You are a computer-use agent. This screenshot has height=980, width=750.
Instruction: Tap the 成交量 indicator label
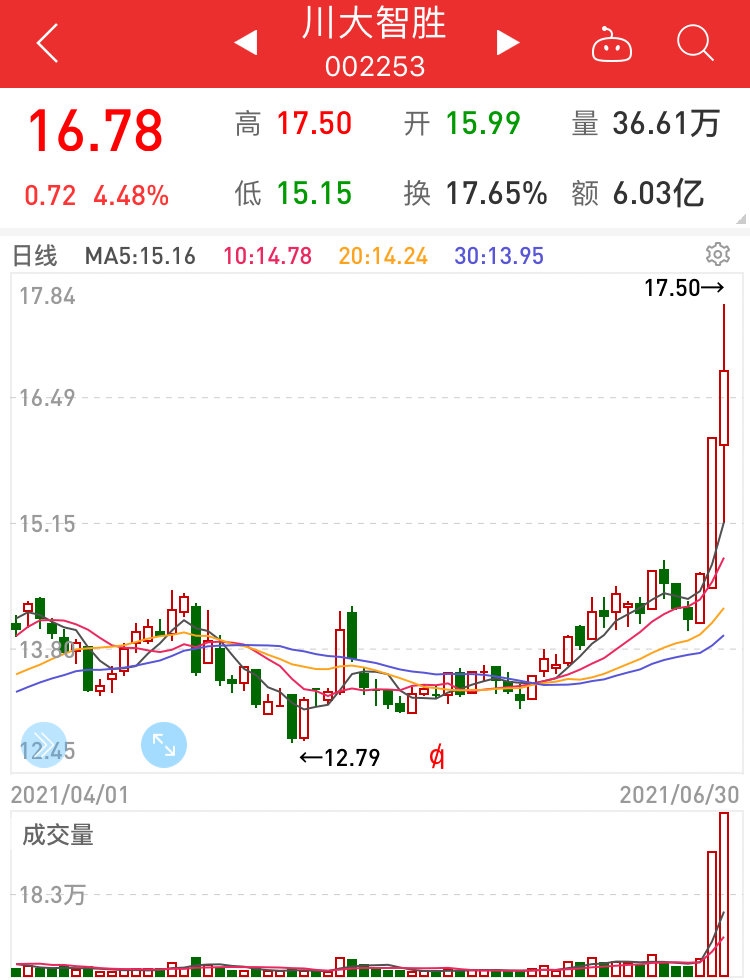pos(58,835)
